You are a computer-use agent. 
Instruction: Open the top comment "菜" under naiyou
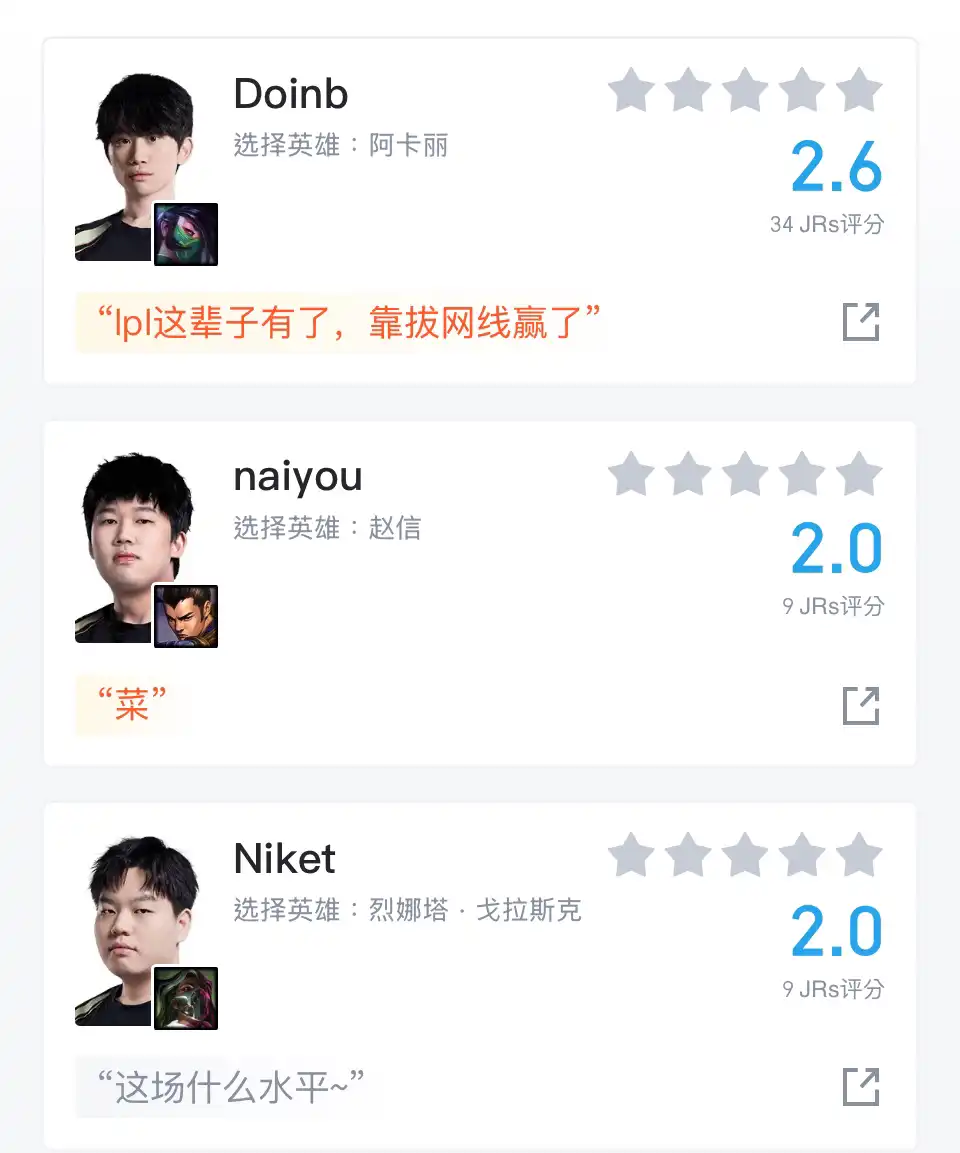pos(132,706)
